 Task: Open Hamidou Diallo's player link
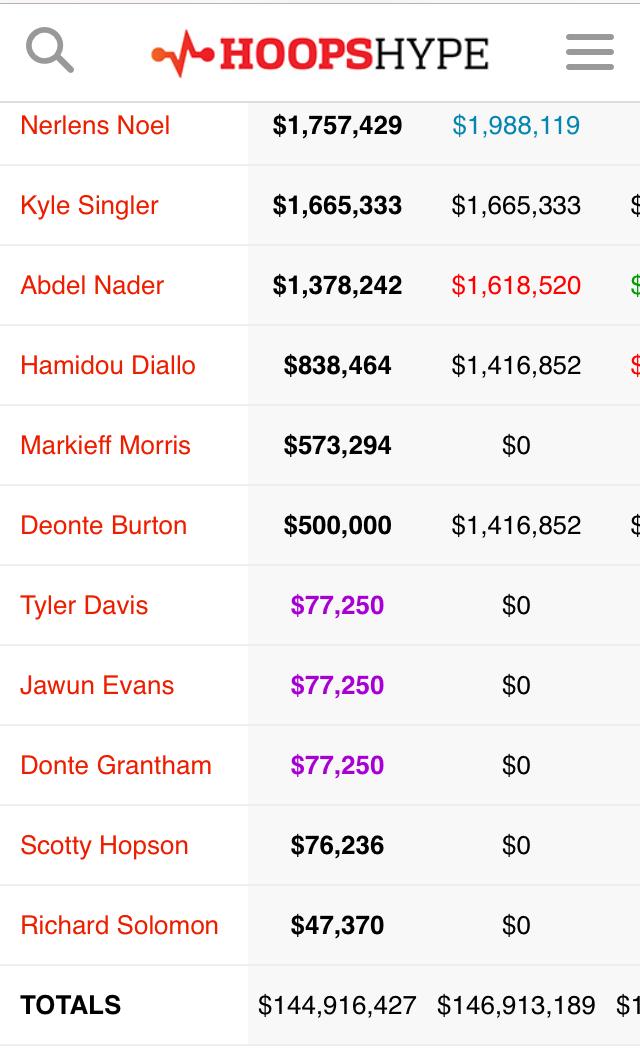pos(108,365)
